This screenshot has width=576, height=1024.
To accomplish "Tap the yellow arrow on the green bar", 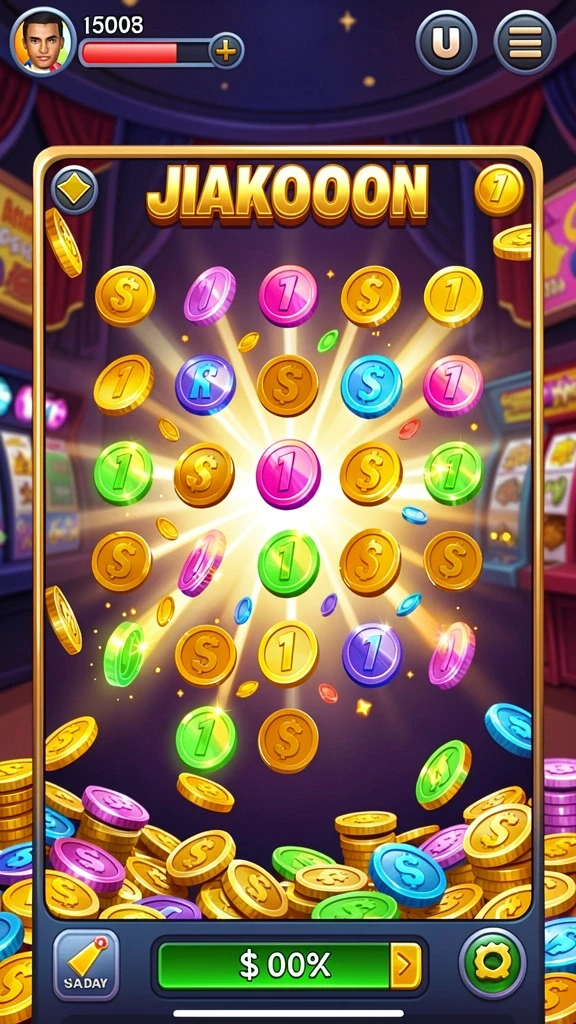I will [x=406, y=965].
